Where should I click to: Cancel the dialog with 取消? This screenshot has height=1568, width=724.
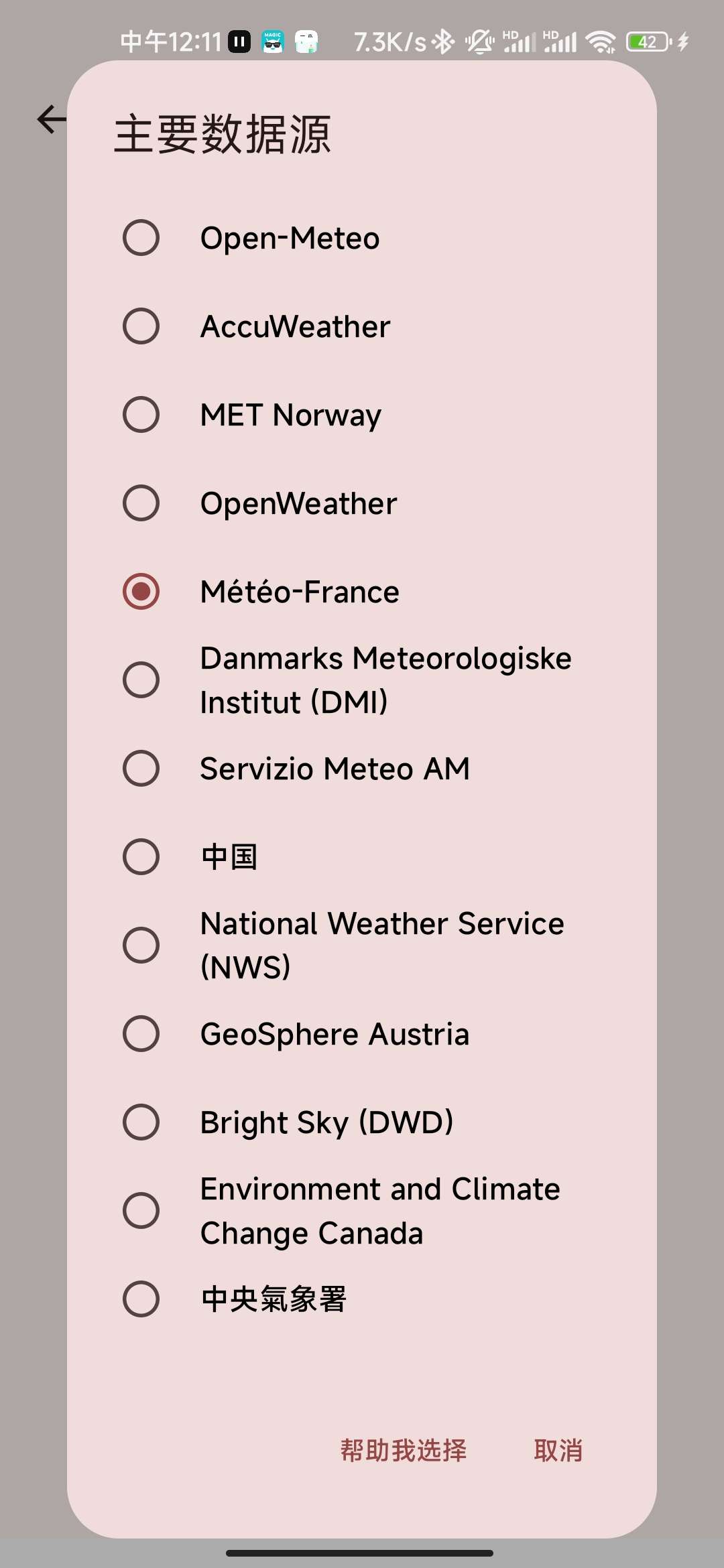pos(558,1450)
